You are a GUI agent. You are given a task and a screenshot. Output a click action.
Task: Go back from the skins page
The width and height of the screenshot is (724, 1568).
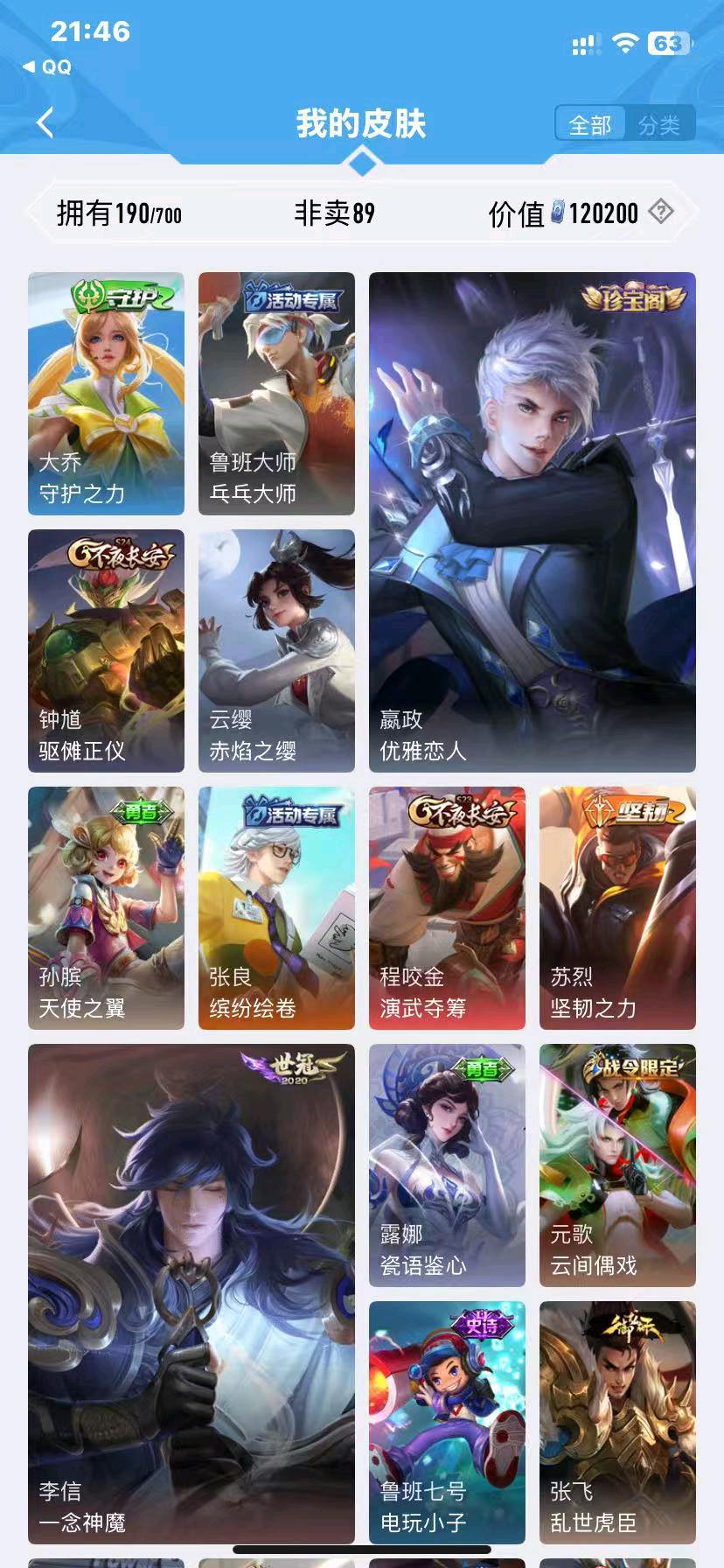click(x=45, y=123)
